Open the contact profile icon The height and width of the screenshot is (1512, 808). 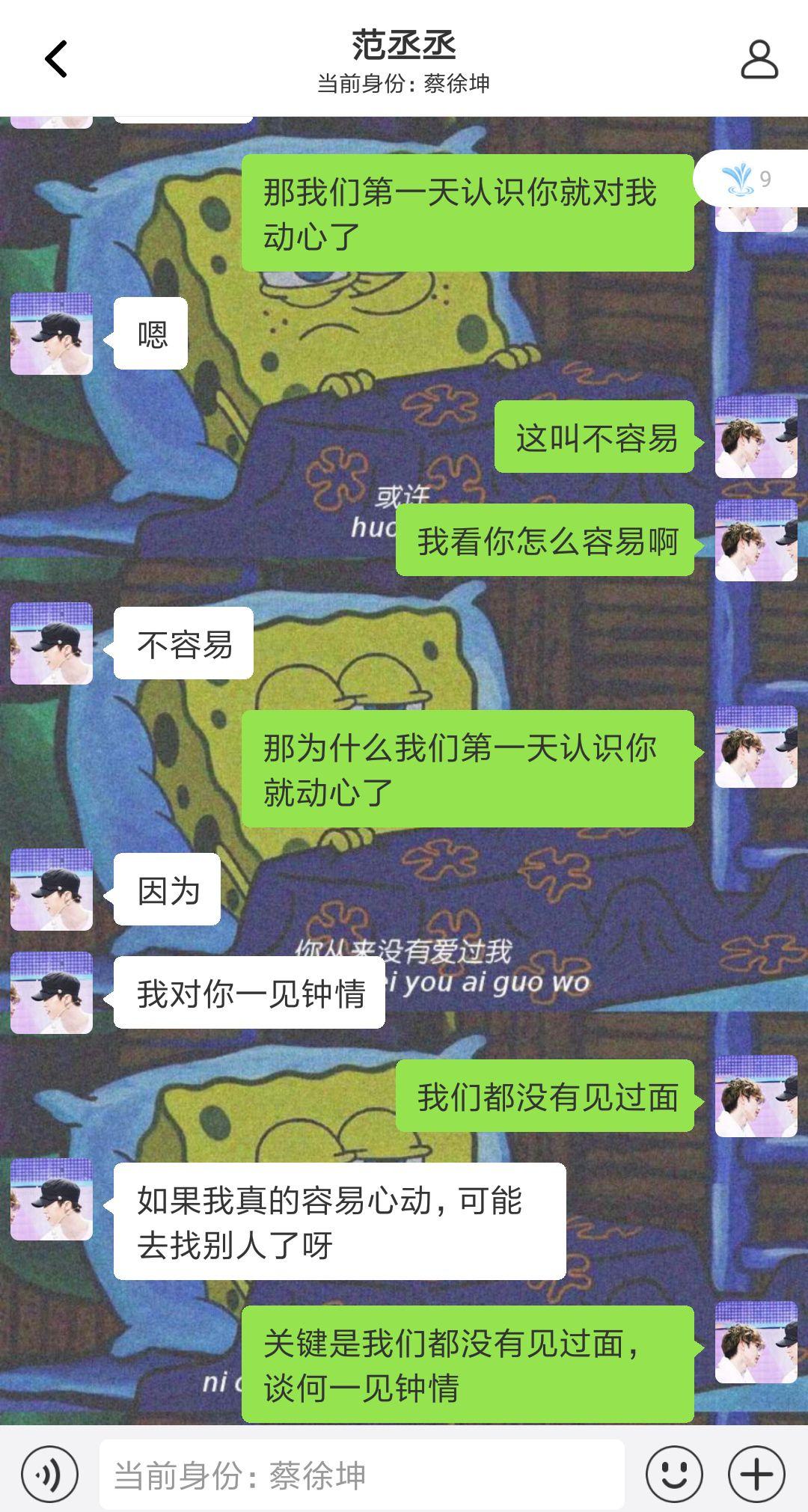(x=759, y=60)
